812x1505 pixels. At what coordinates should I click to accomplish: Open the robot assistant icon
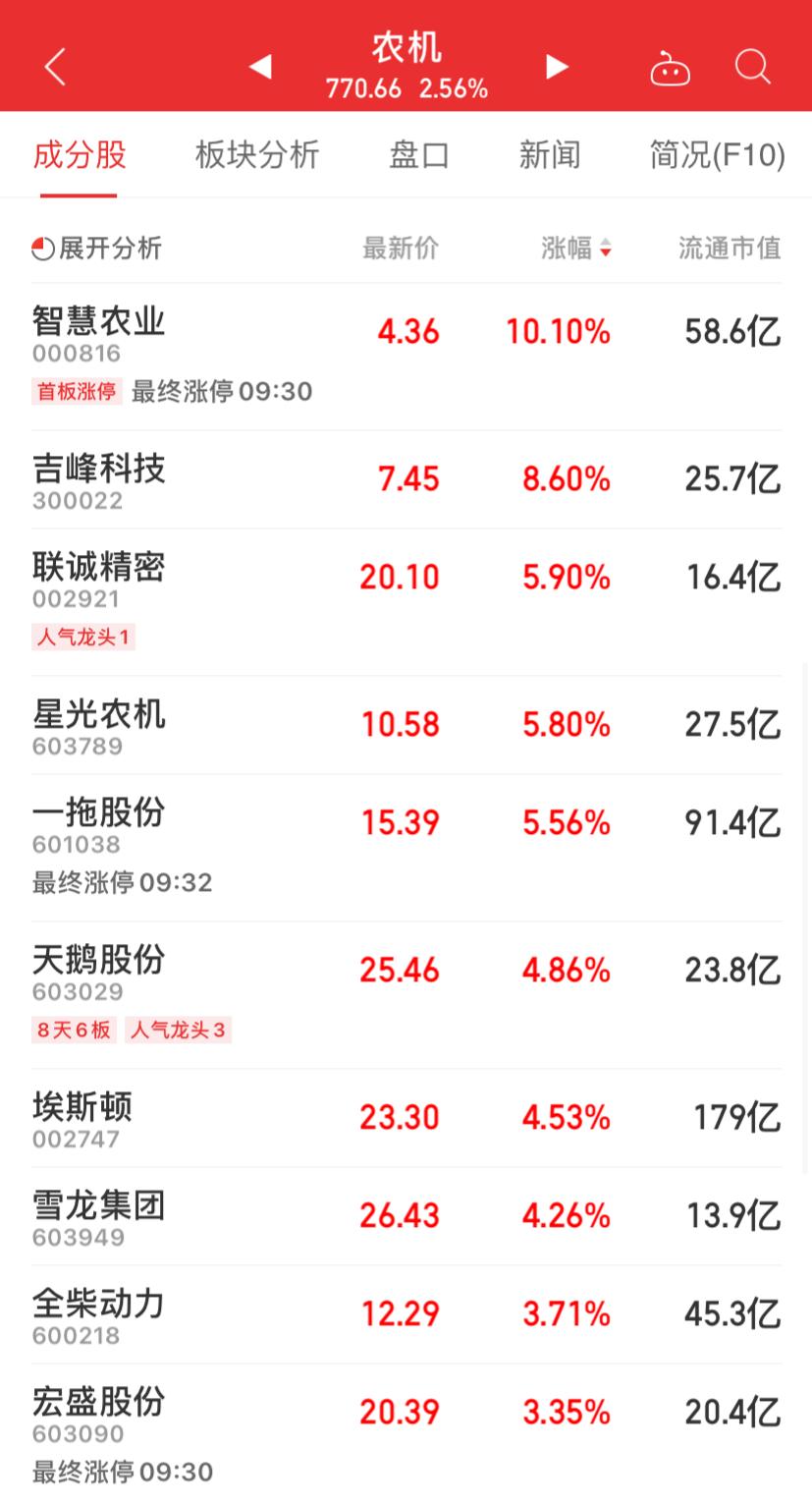[x=671, y=68]
